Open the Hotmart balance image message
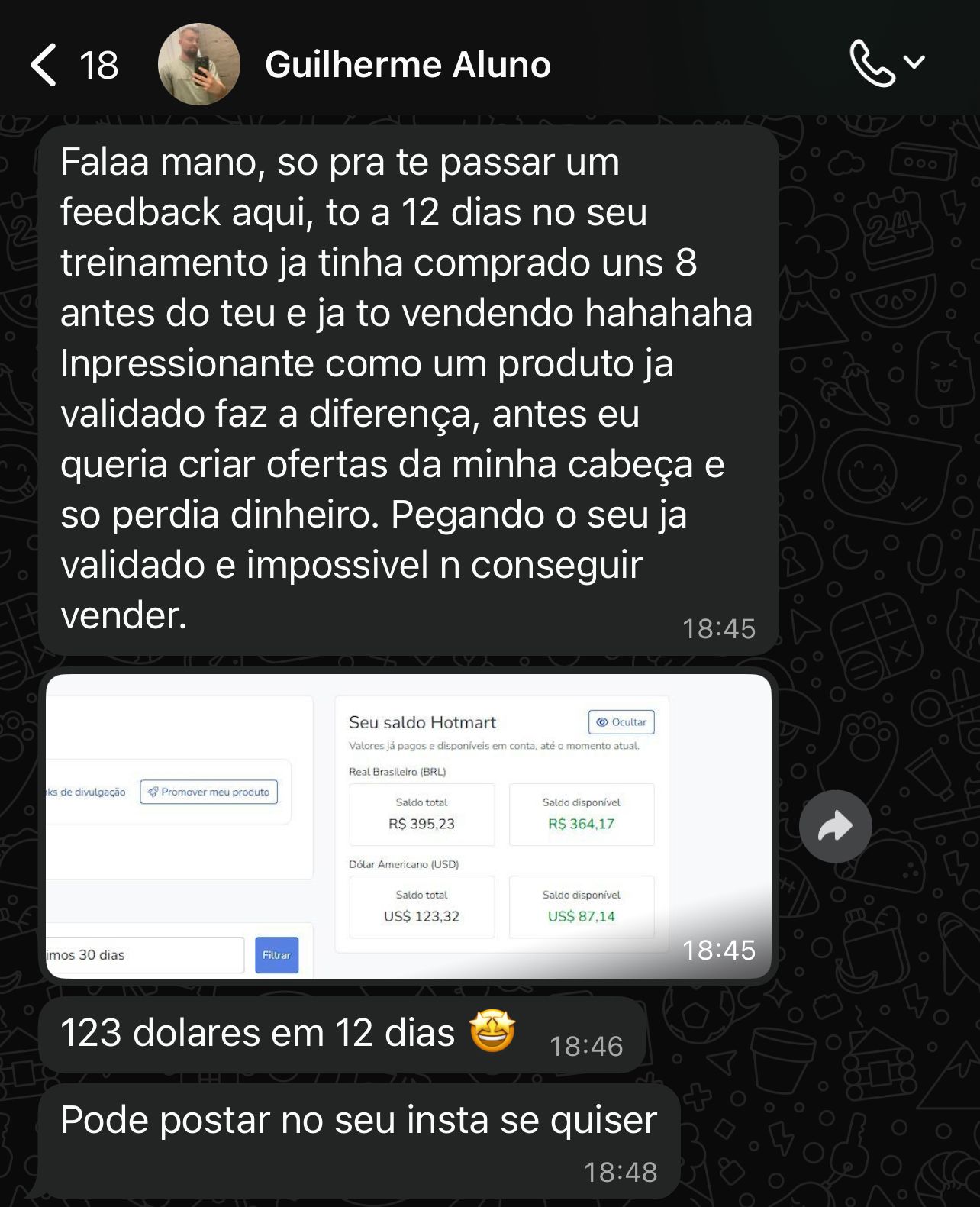The height and width of the screenshot is (1207, 980). [x=408, y=825]
